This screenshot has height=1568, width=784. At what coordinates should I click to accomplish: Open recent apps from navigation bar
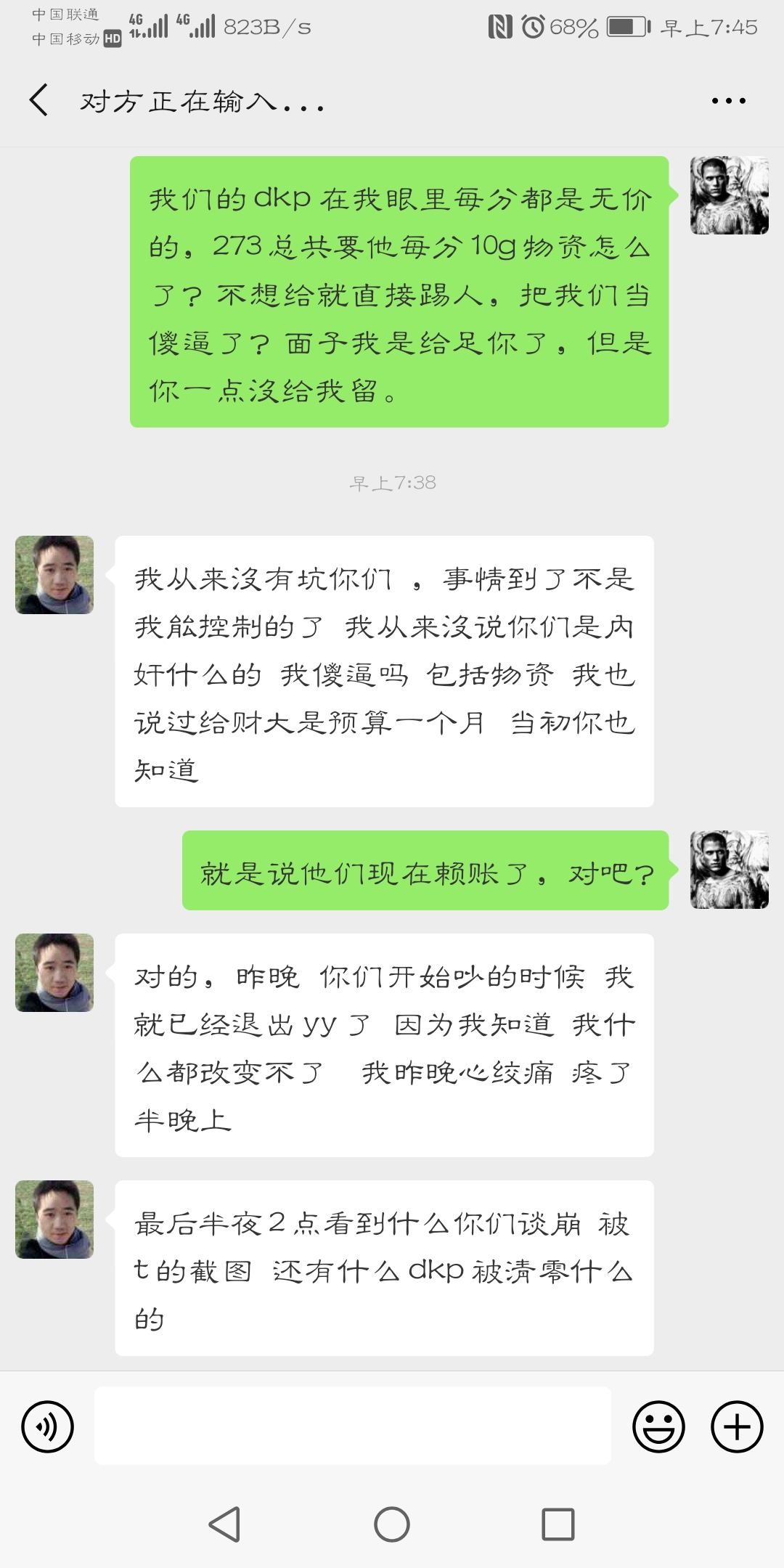[558, 1524]
